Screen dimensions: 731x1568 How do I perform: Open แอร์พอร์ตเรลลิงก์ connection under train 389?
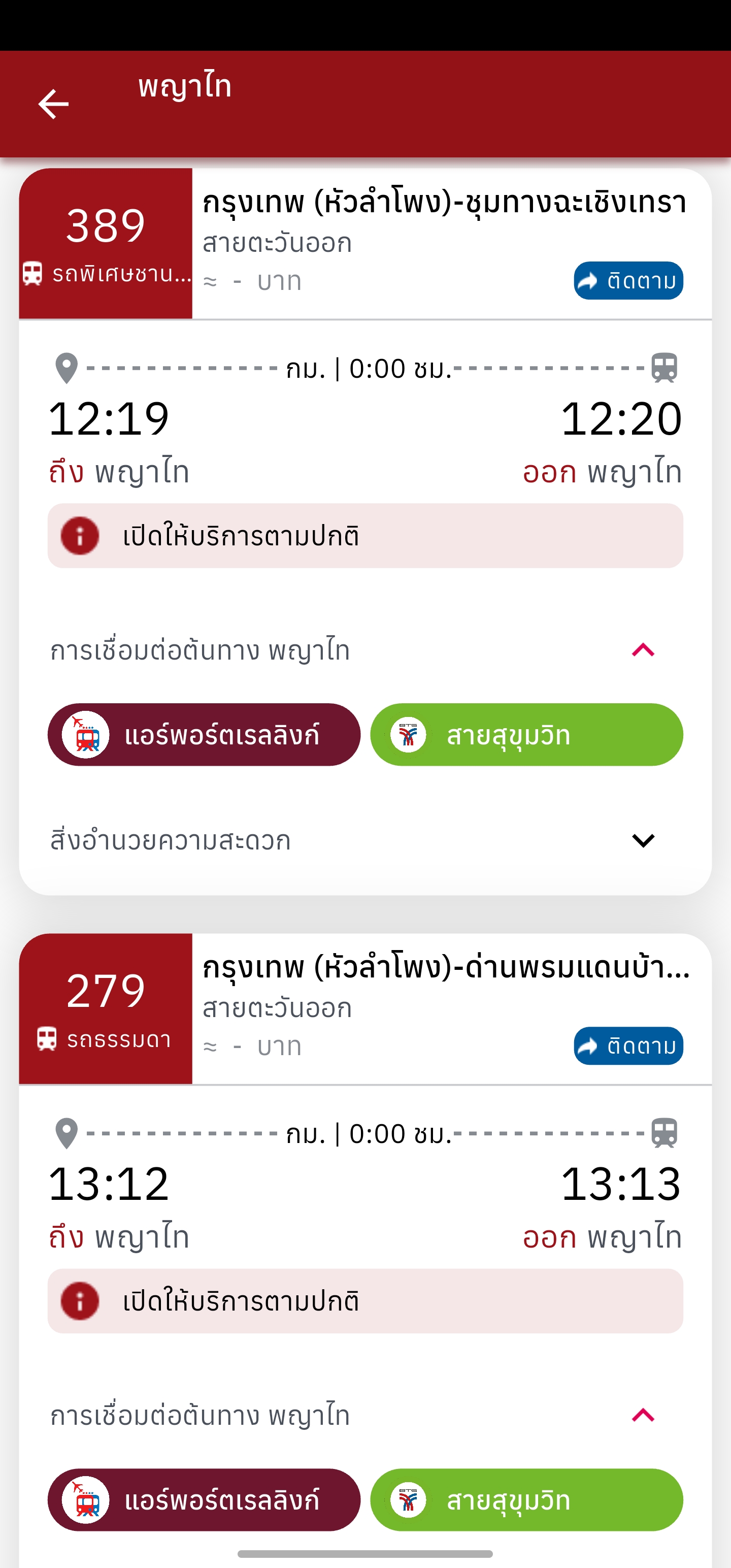click(x=204, y=735)
